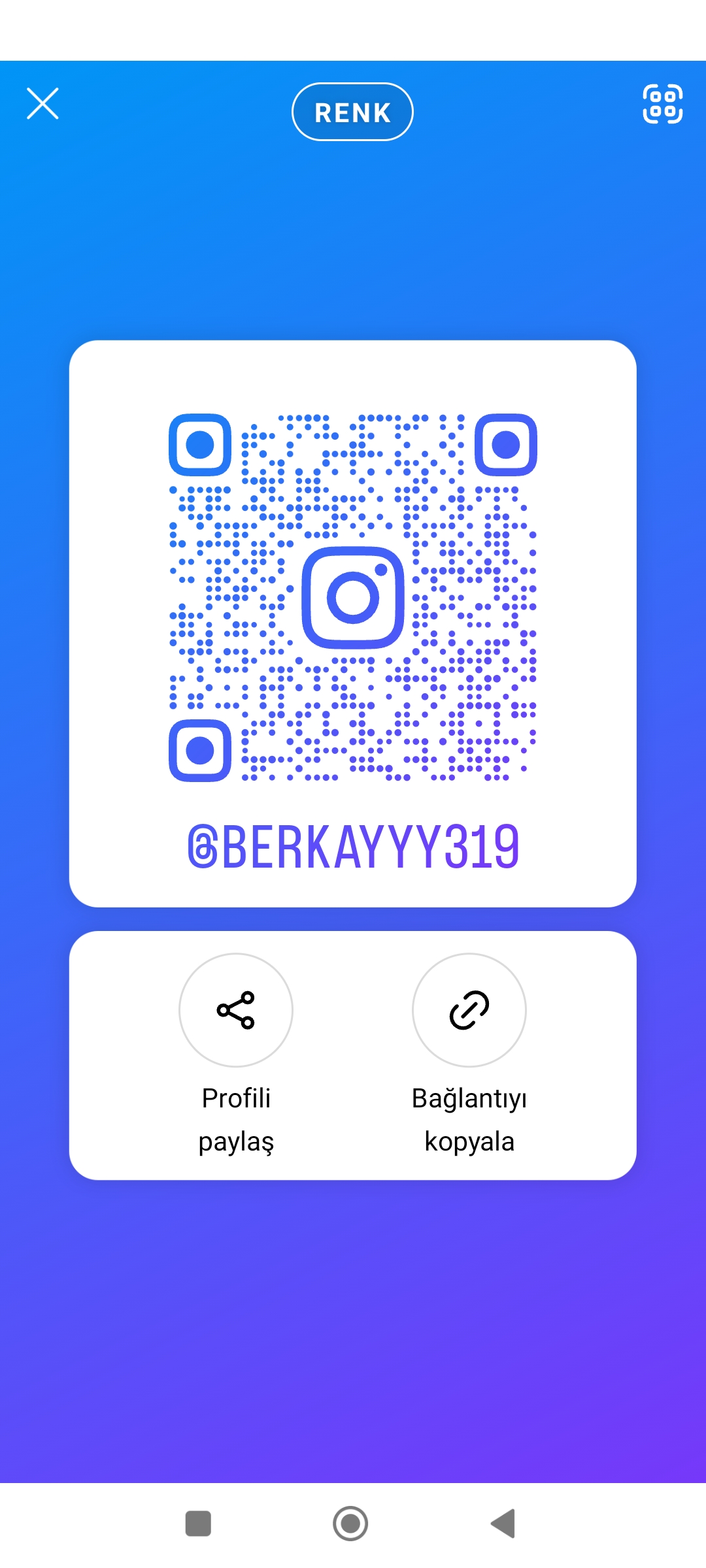Share profile via Profili paylaş
The image size is (706, 1568).
[236, 1010]
